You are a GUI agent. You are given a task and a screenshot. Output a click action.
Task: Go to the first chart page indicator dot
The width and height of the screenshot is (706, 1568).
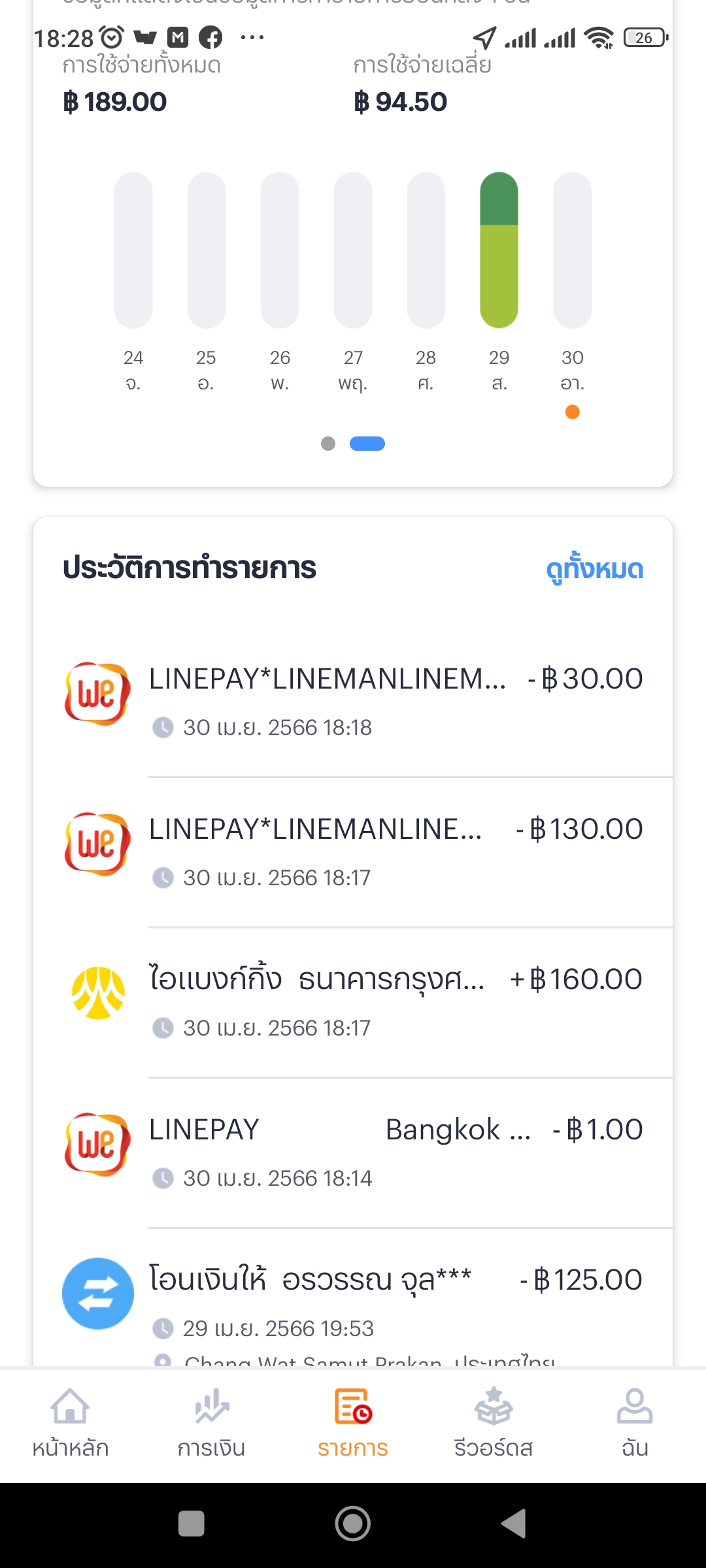(328, 444)
